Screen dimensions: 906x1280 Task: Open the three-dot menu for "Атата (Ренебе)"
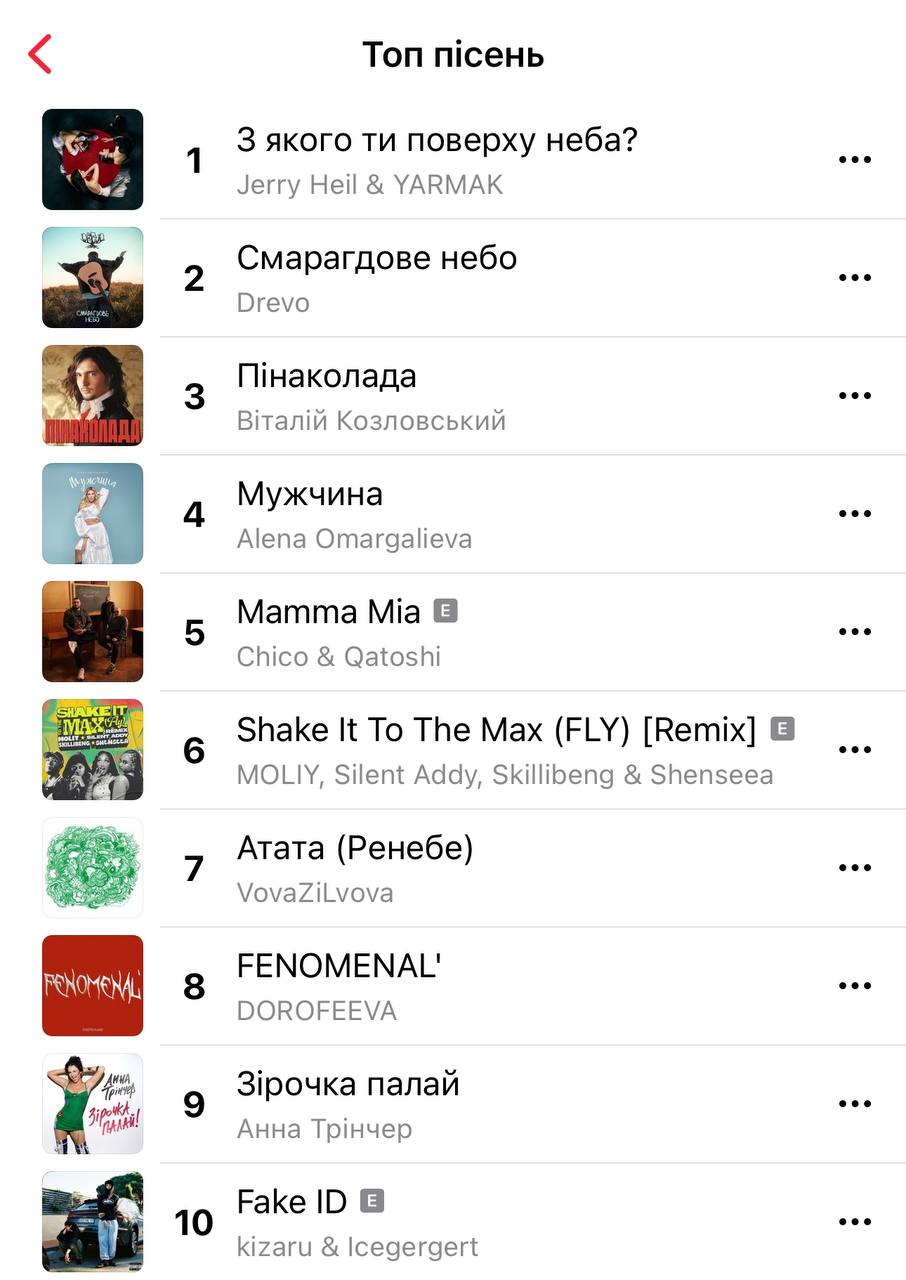point(854,868)
